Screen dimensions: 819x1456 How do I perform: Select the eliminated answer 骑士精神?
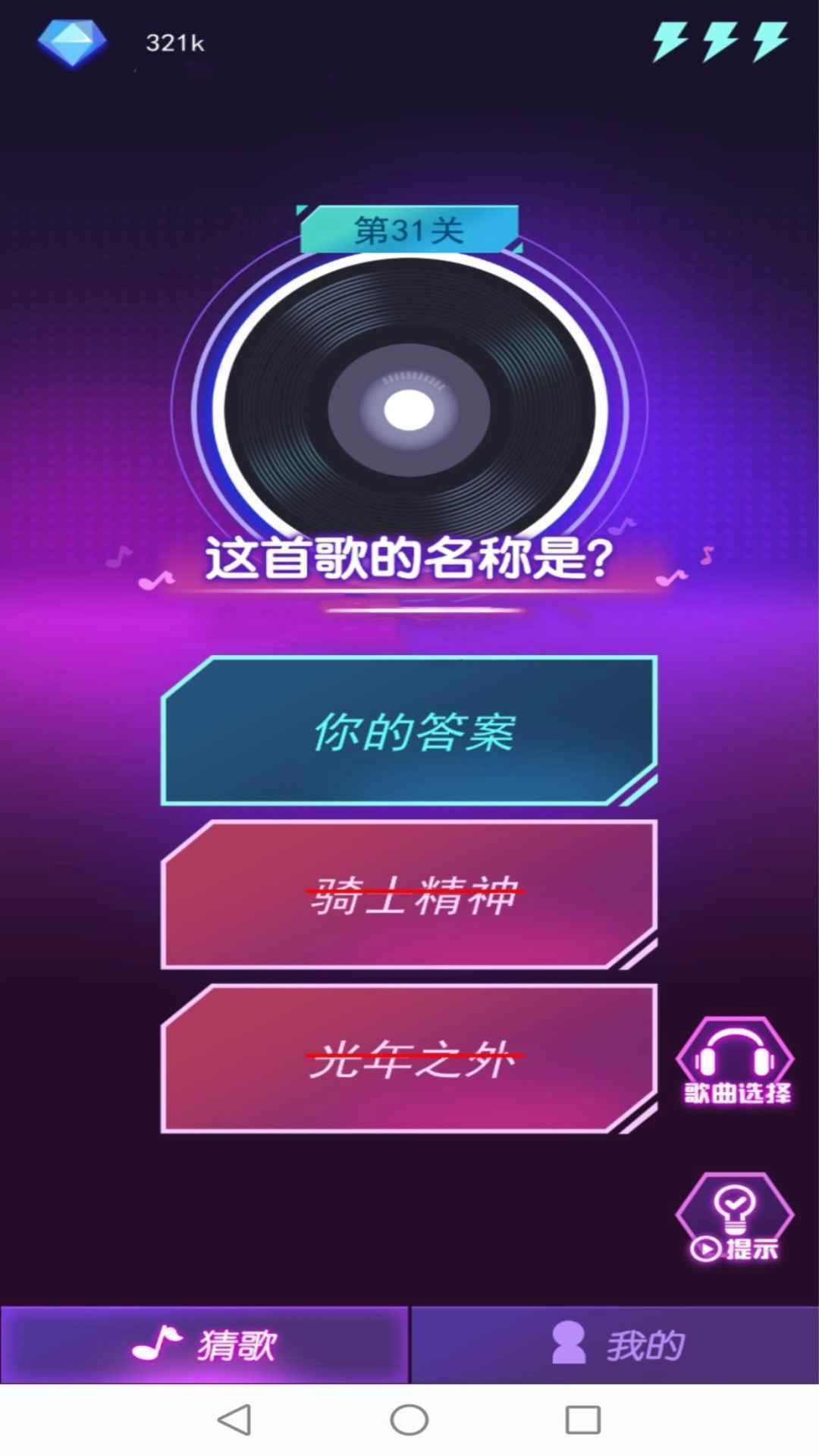click(409, 895)
